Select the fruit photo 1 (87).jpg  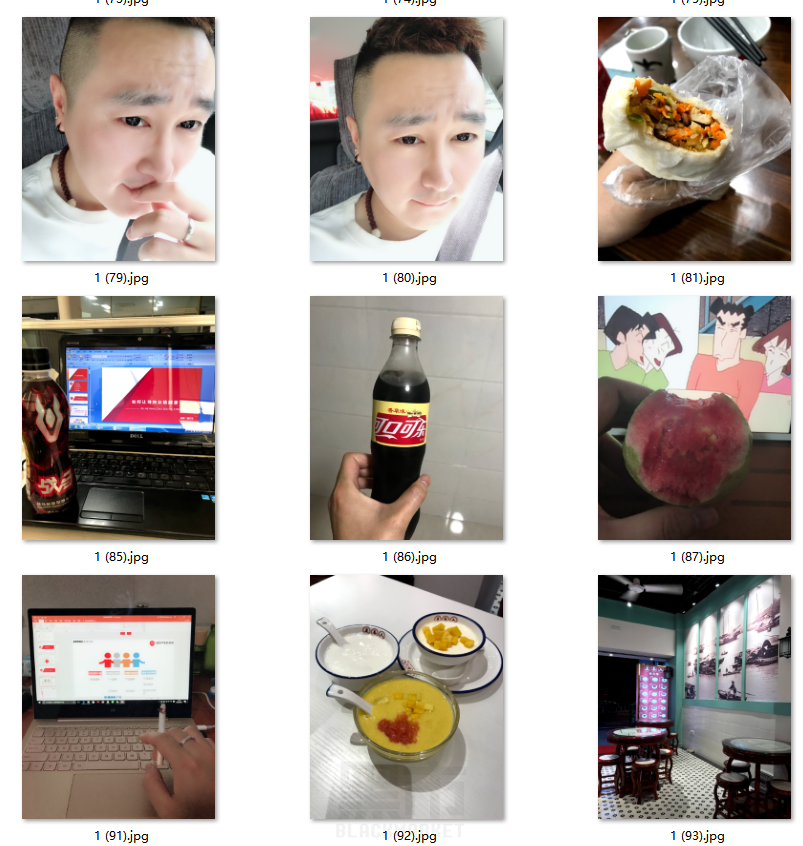[695, 418]
